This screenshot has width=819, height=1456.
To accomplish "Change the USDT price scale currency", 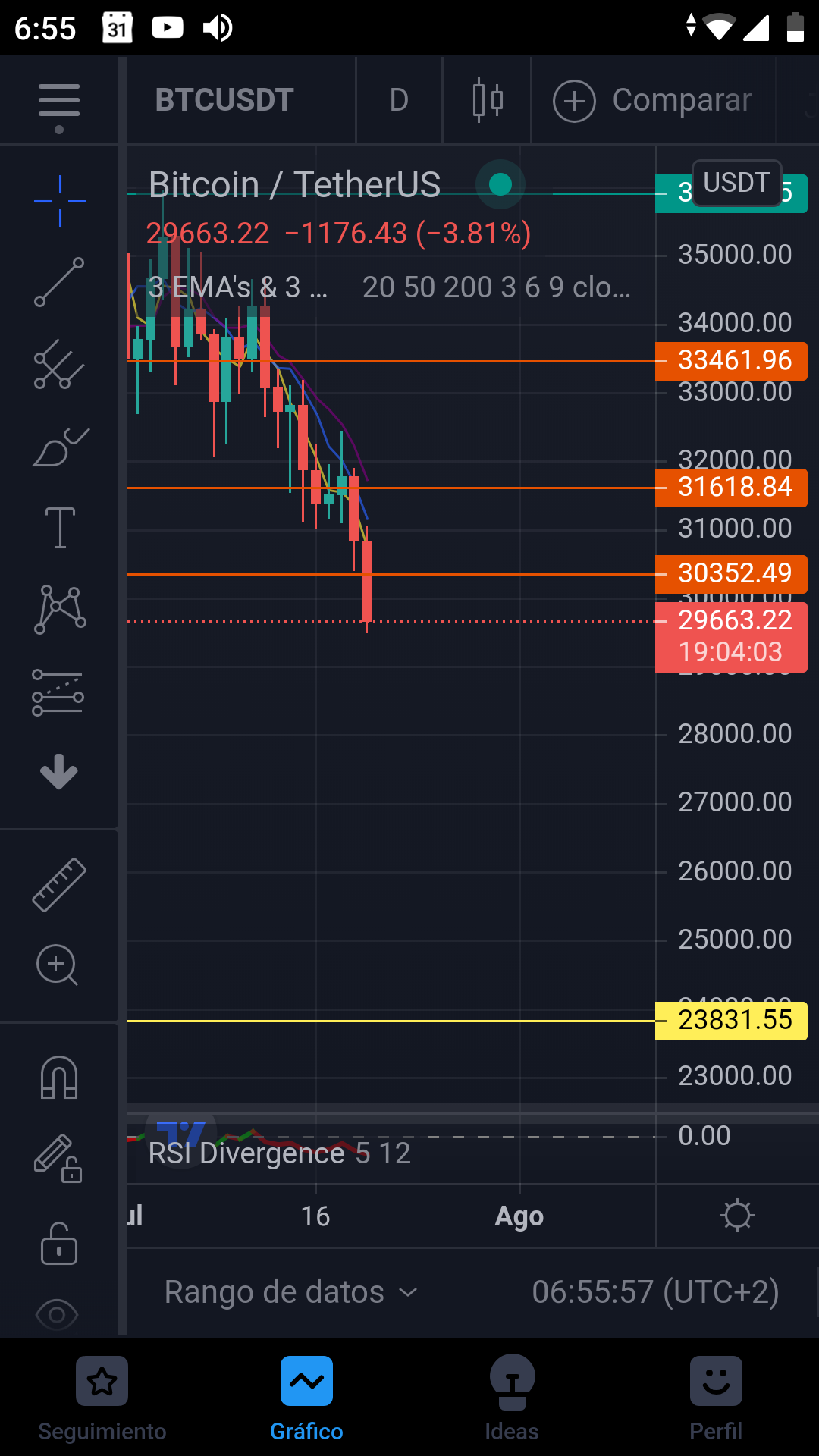I will click(x=736, y=183).
